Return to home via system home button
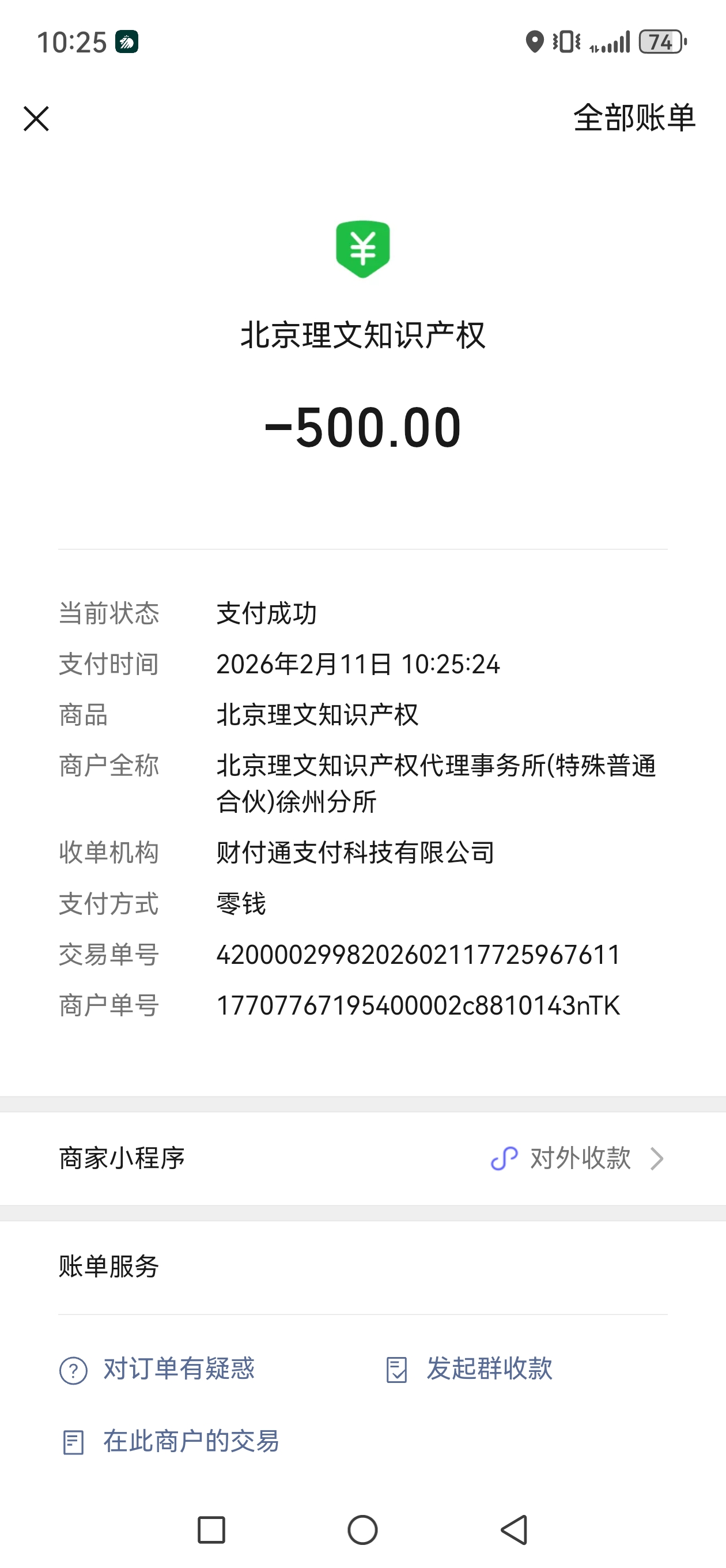The height and width of the screenshot is (1568, 726). pyautogui.click(x=362, y=1529)
